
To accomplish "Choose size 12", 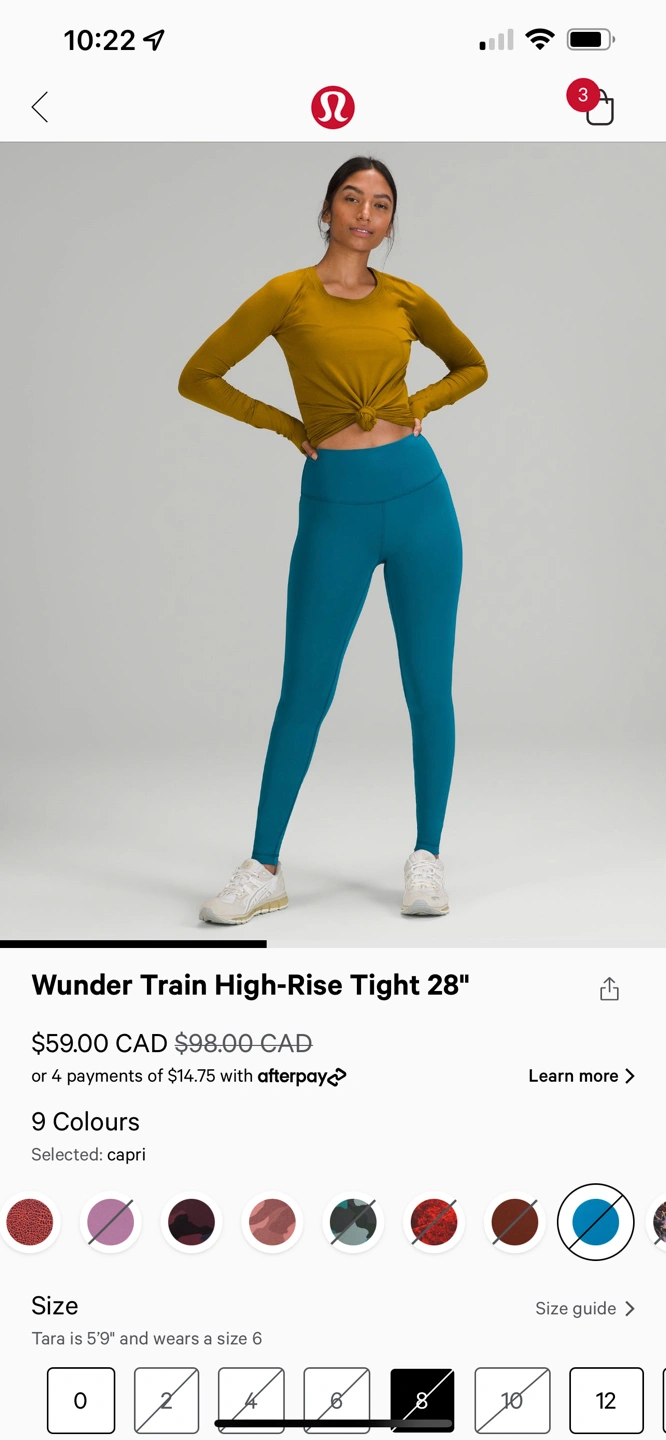I will [606, 1401].
